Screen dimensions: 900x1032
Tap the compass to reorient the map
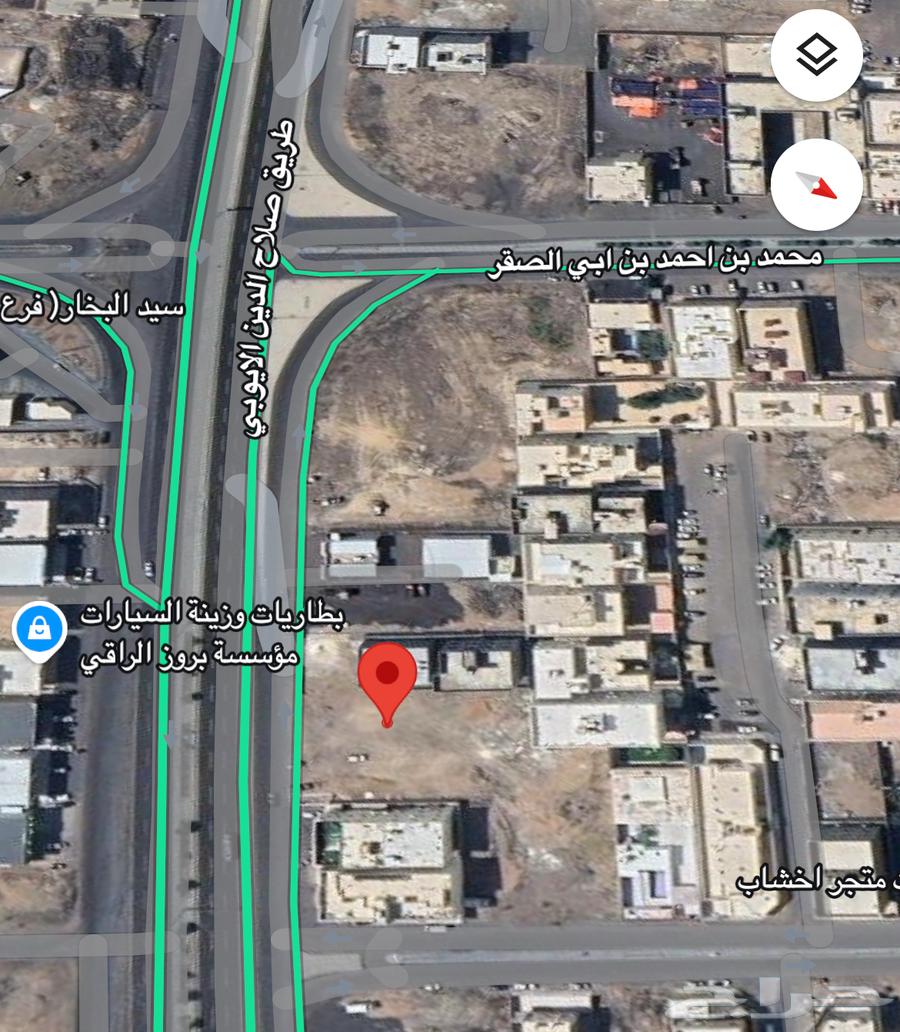[x=817, y=186]
